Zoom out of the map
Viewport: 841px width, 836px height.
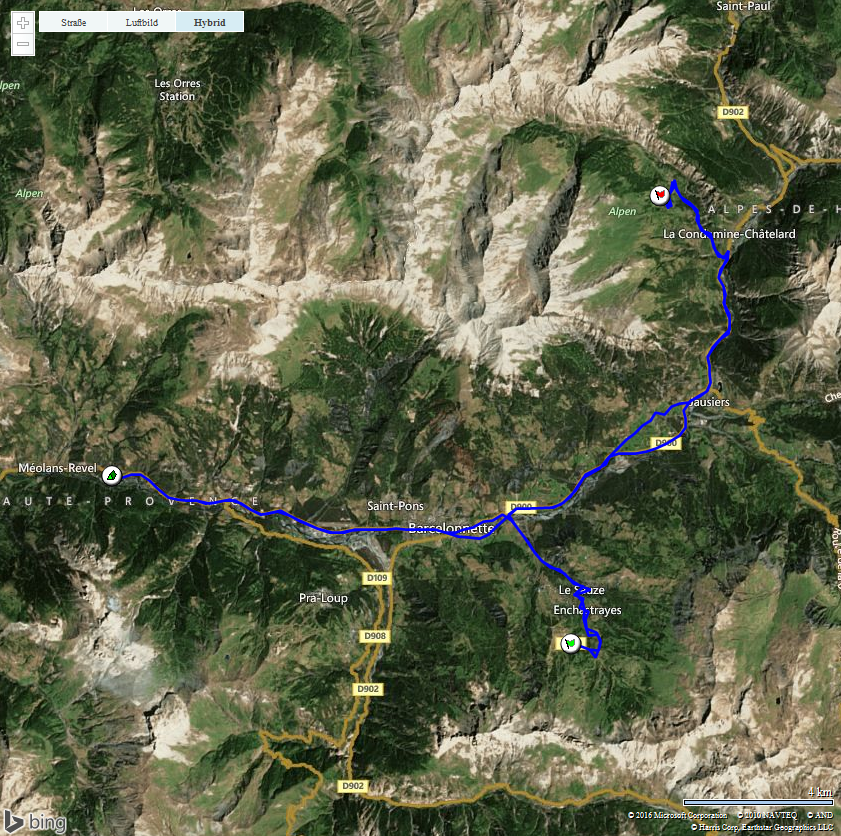coord(23,44)
